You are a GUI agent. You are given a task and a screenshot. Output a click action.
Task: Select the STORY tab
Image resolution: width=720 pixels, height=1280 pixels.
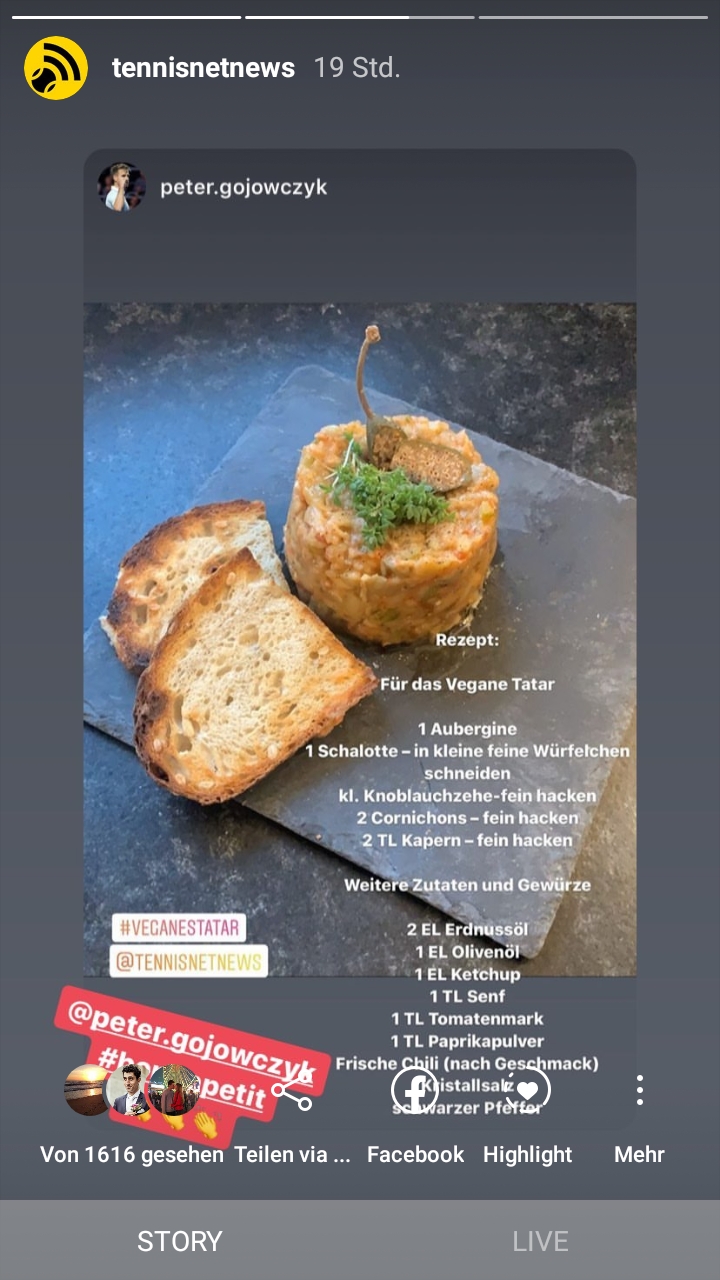click(180, 1241)
